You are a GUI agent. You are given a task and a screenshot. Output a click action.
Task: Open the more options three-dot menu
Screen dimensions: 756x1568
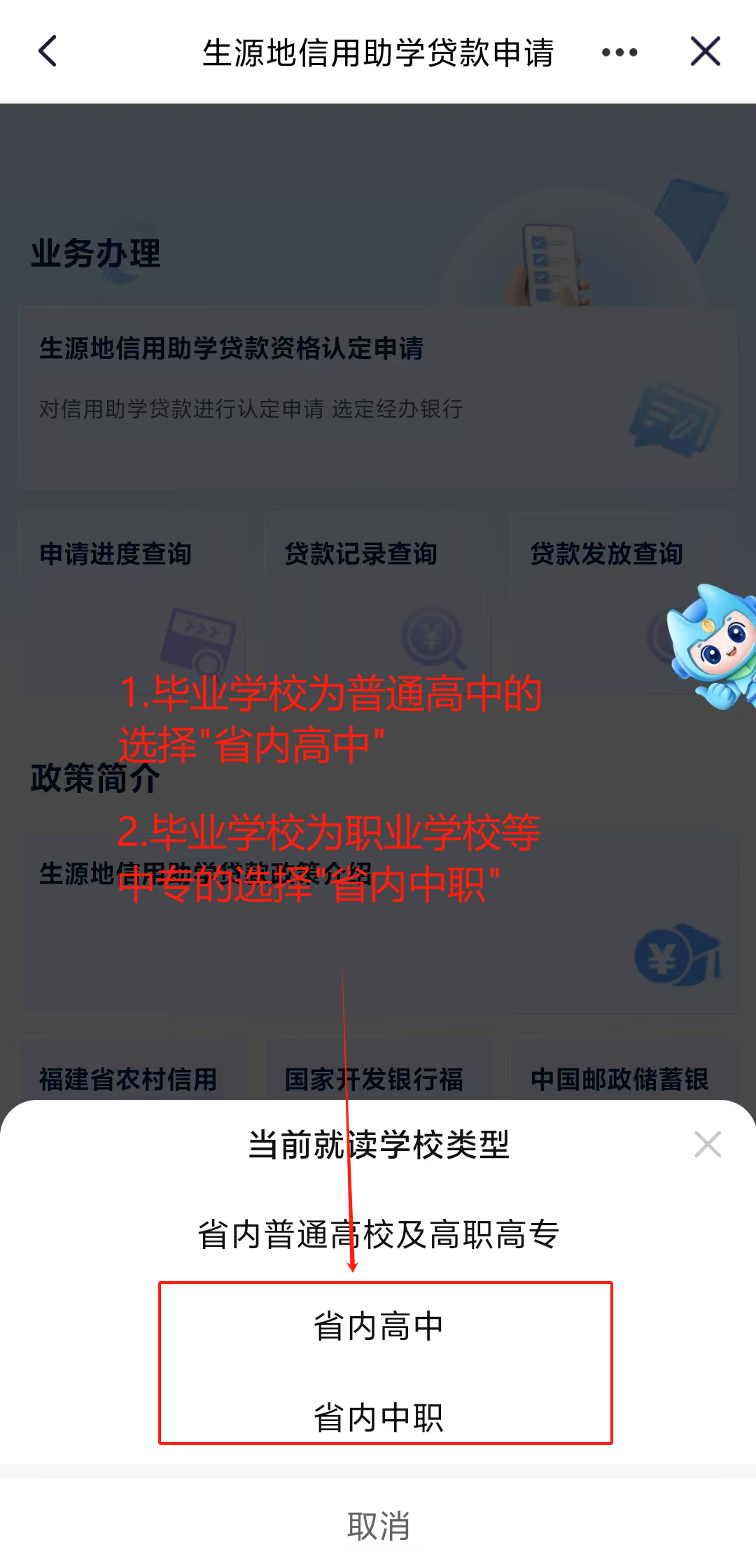[619, 52]
